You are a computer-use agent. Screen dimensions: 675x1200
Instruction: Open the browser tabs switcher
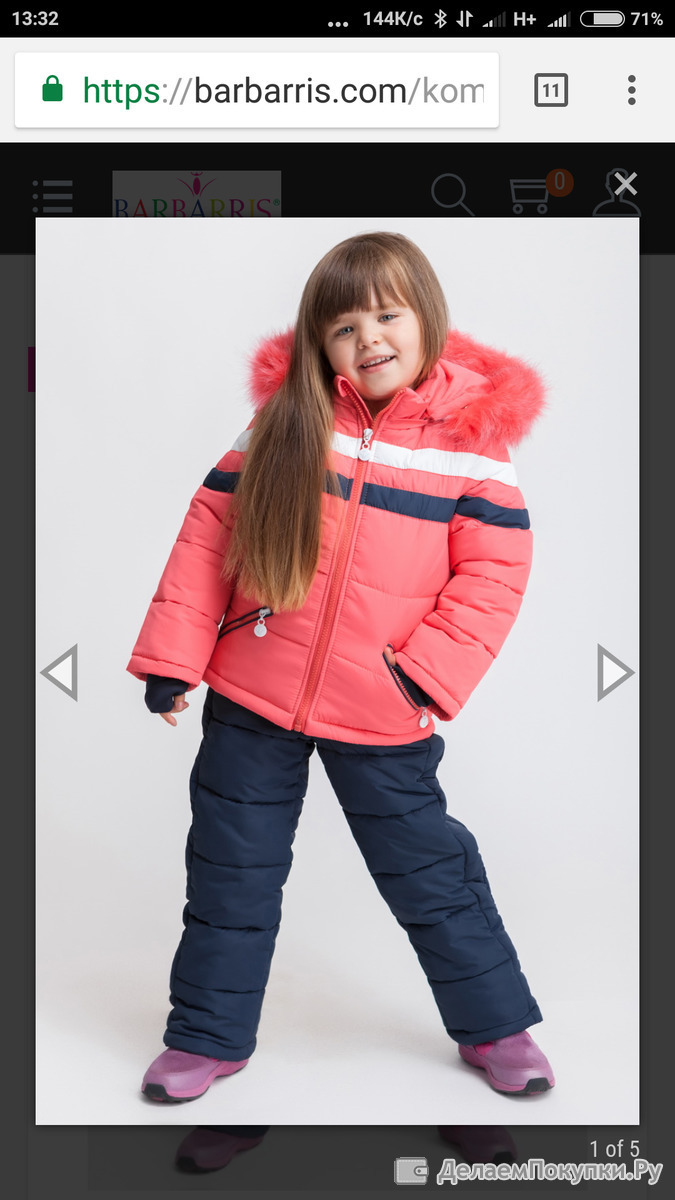[551, 91]
